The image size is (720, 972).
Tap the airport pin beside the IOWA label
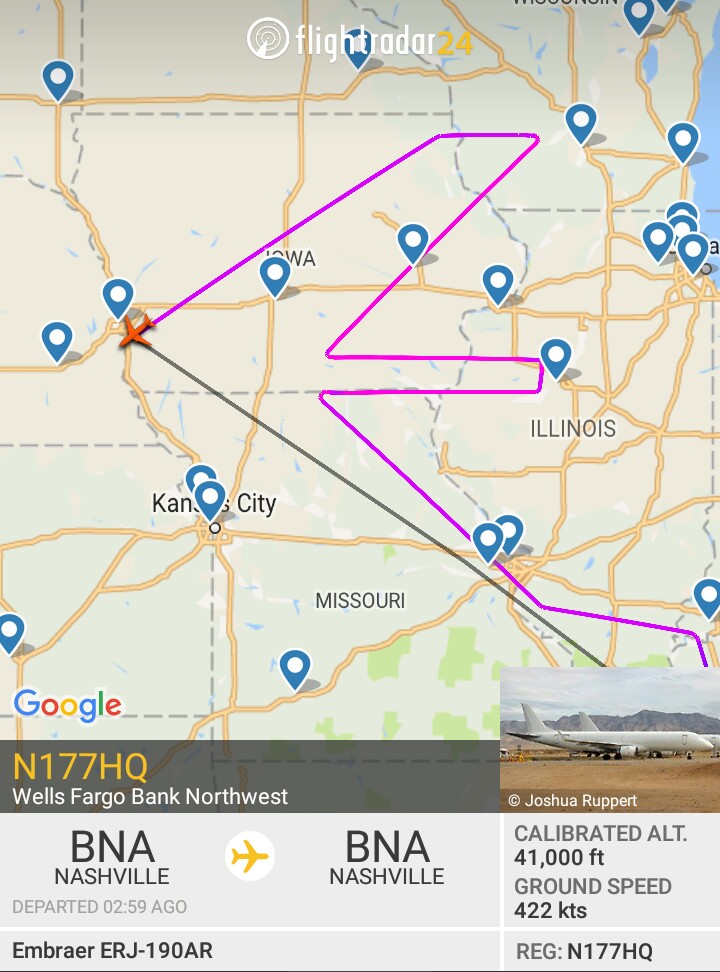(275, 274)
